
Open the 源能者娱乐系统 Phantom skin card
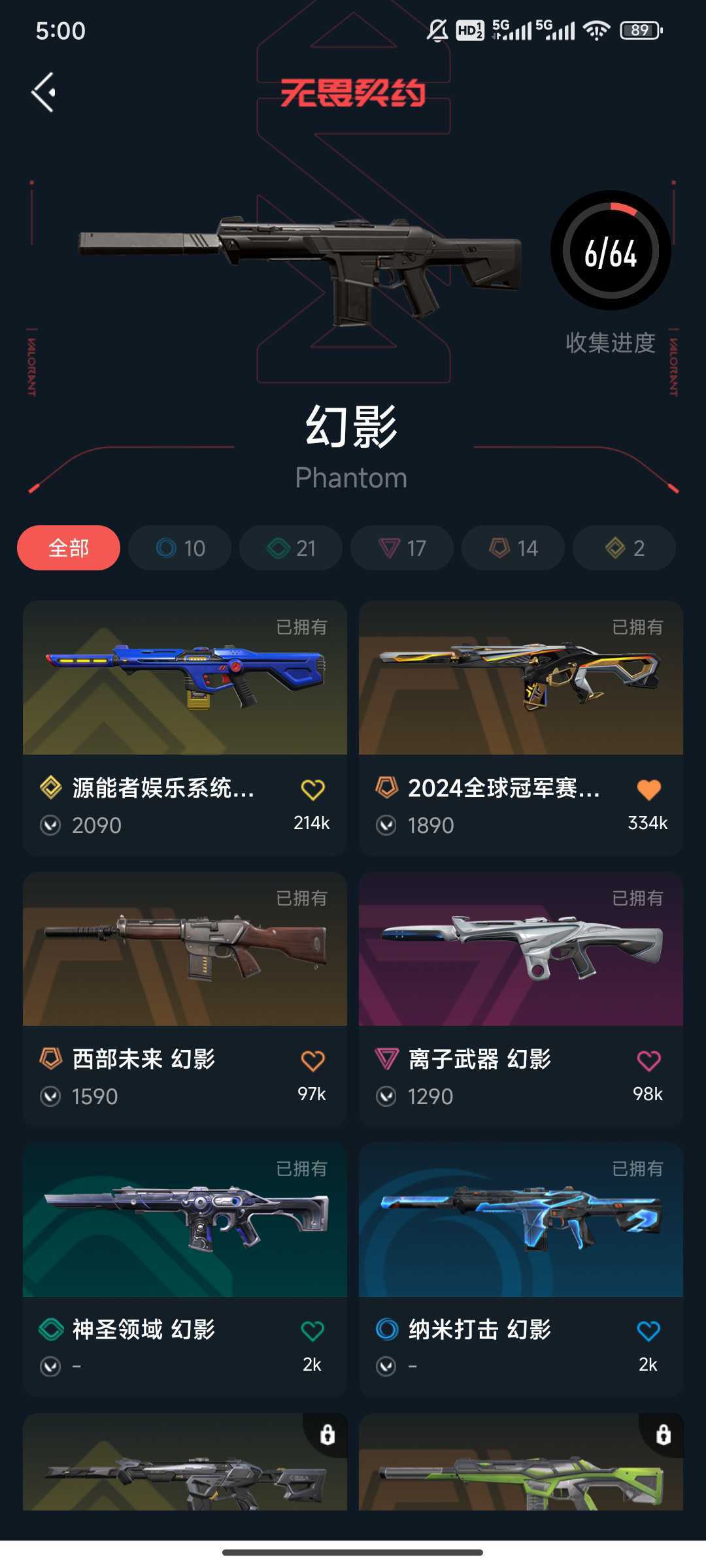click(185, 728)
